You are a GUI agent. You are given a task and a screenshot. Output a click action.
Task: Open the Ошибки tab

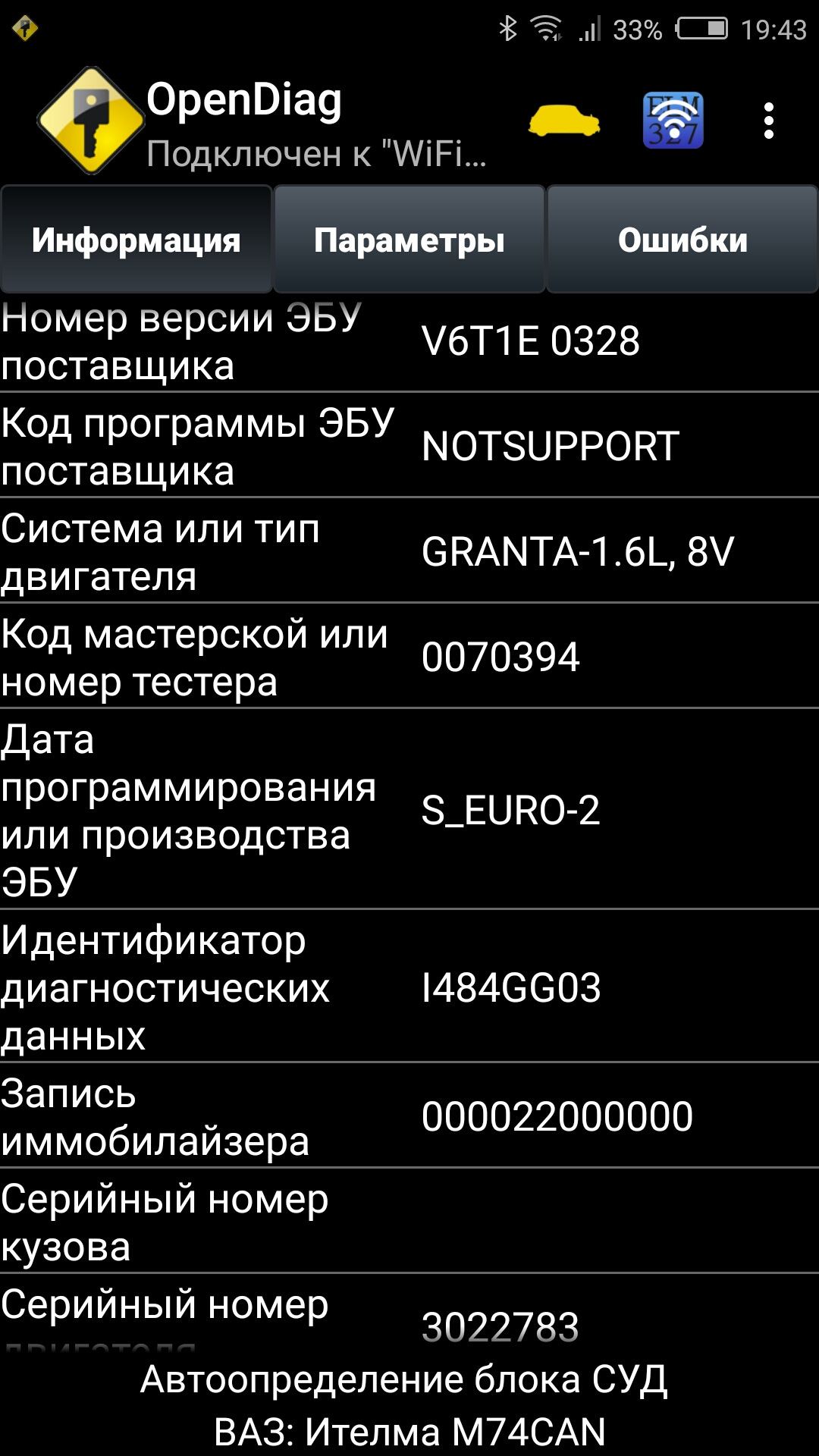pos(682,240)
